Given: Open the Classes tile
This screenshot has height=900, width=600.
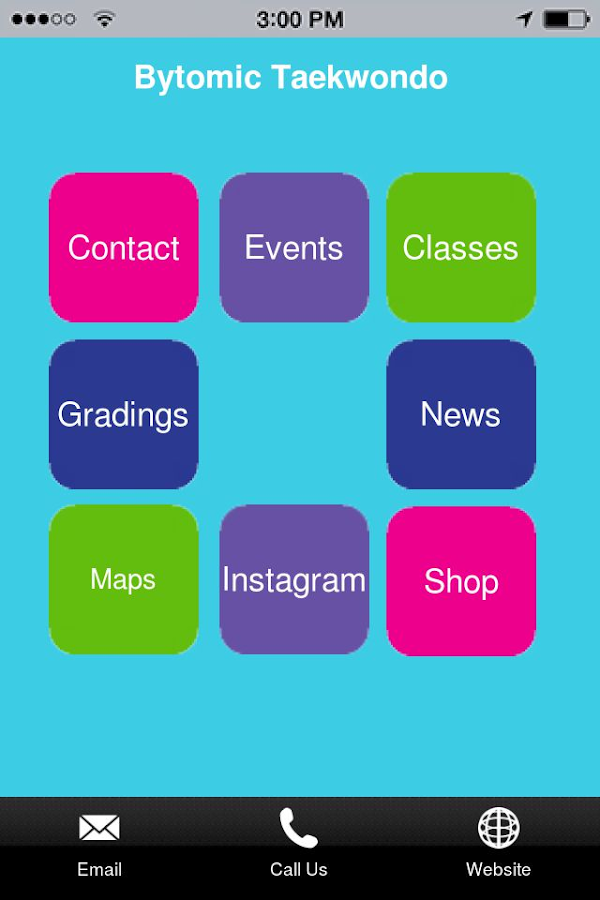Looking at the screenshot, I should (461, 248).
